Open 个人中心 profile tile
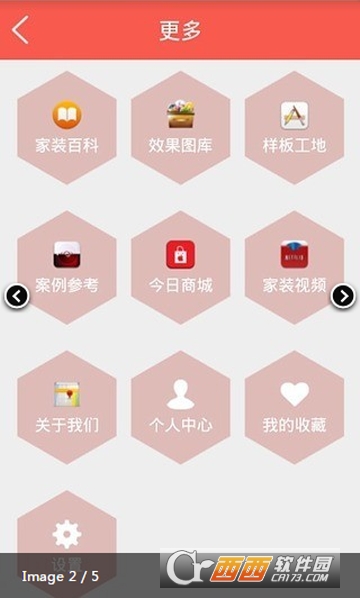Viewport: 360px width, 598px height. [180, 407]
